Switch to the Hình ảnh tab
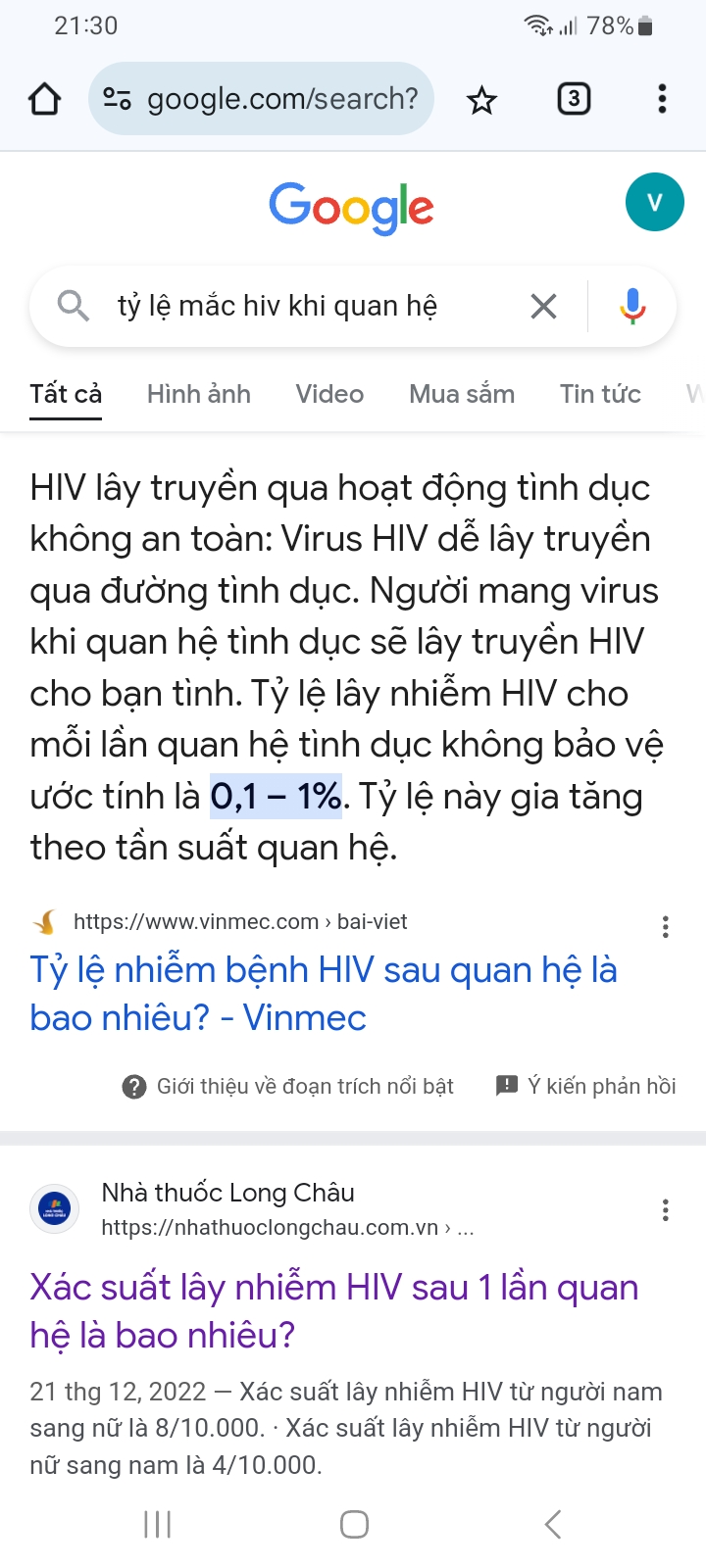The height and width of the screenshot is (1568, 706). pos(199,394)
